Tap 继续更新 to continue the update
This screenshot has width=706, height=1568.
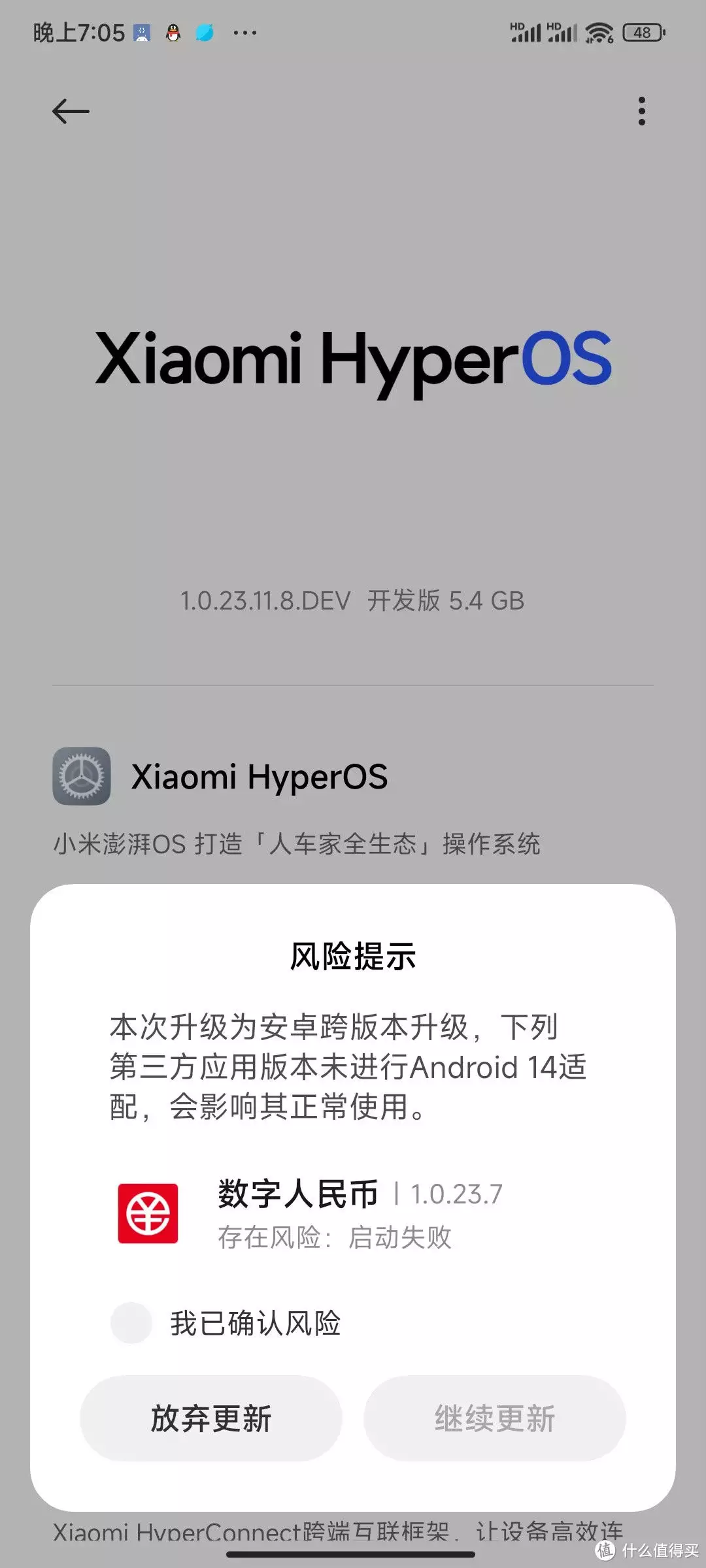coord(495,1418)
